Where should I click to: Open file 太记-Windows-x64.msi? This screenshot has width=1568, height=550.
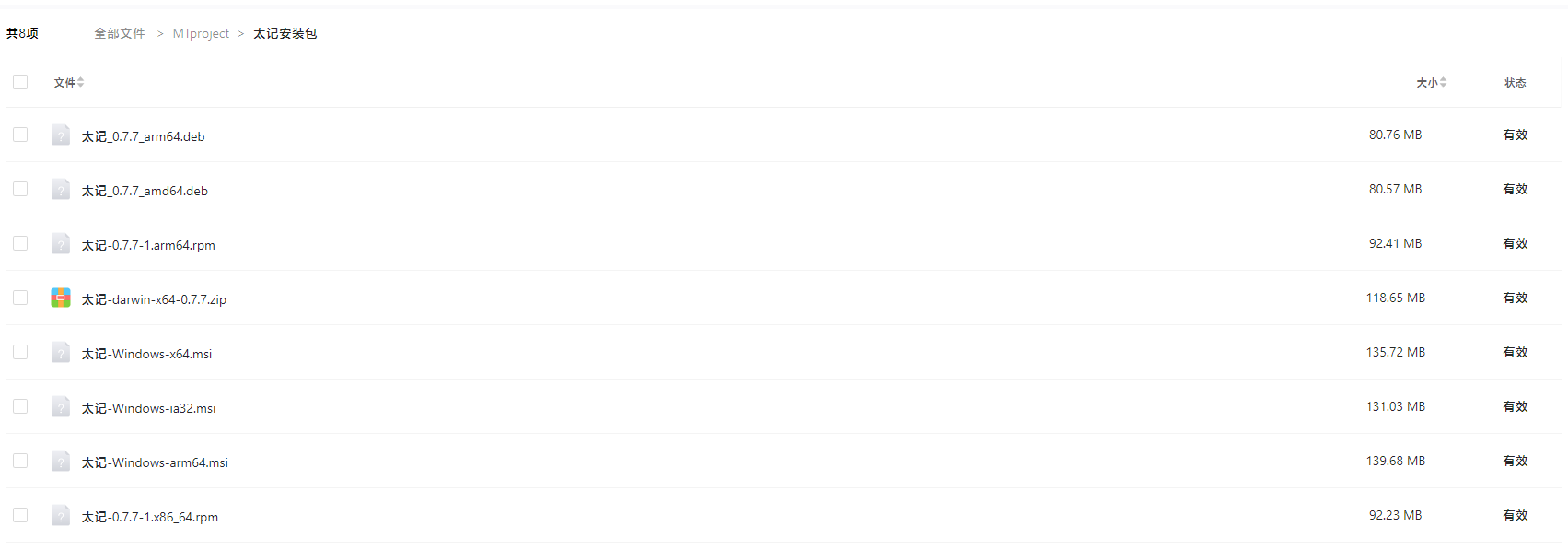click(x=146, y=354)
